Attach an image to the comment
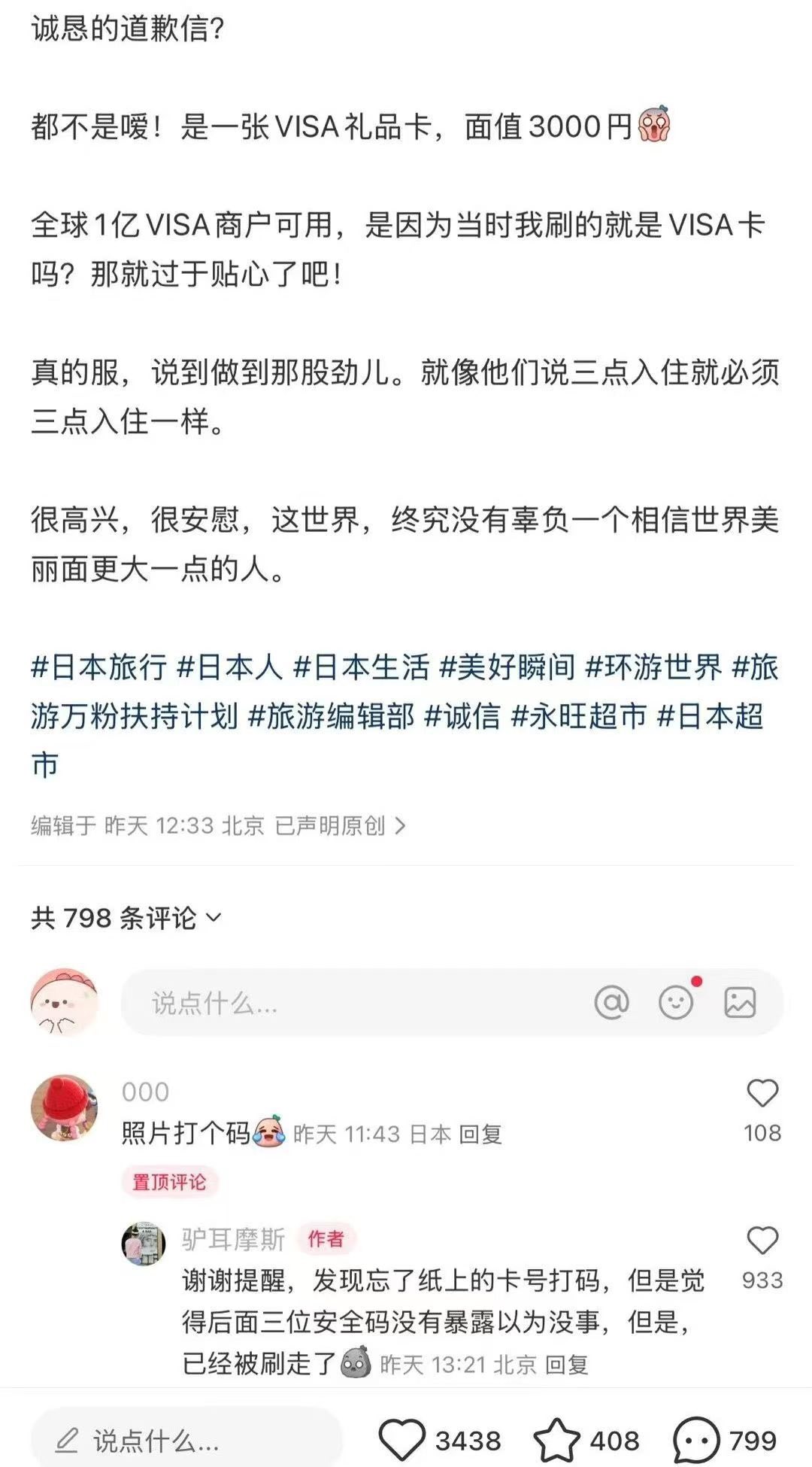This screenshot has width=812, height=1467. pyautogui.click(x=740, y=1003)
